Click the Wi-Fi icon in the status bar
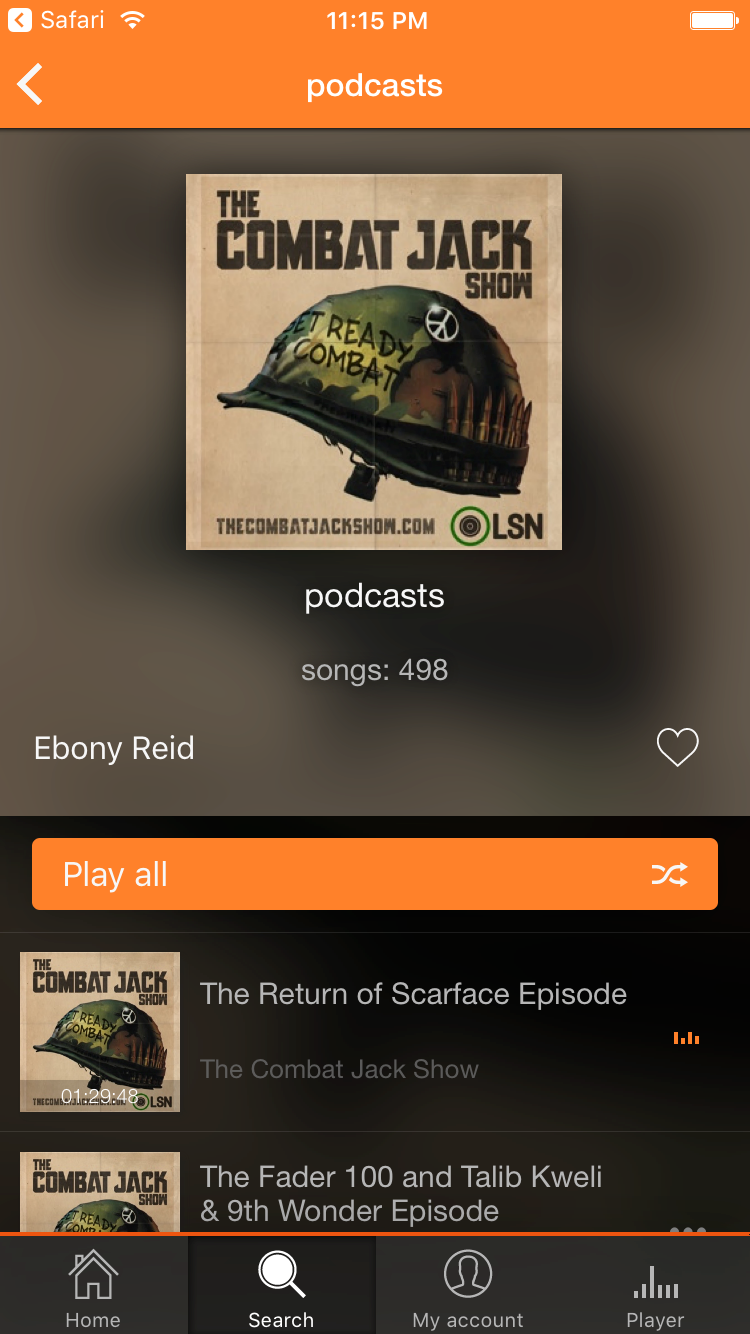Viewport: 750px width, 1334px height. point(133,19)
